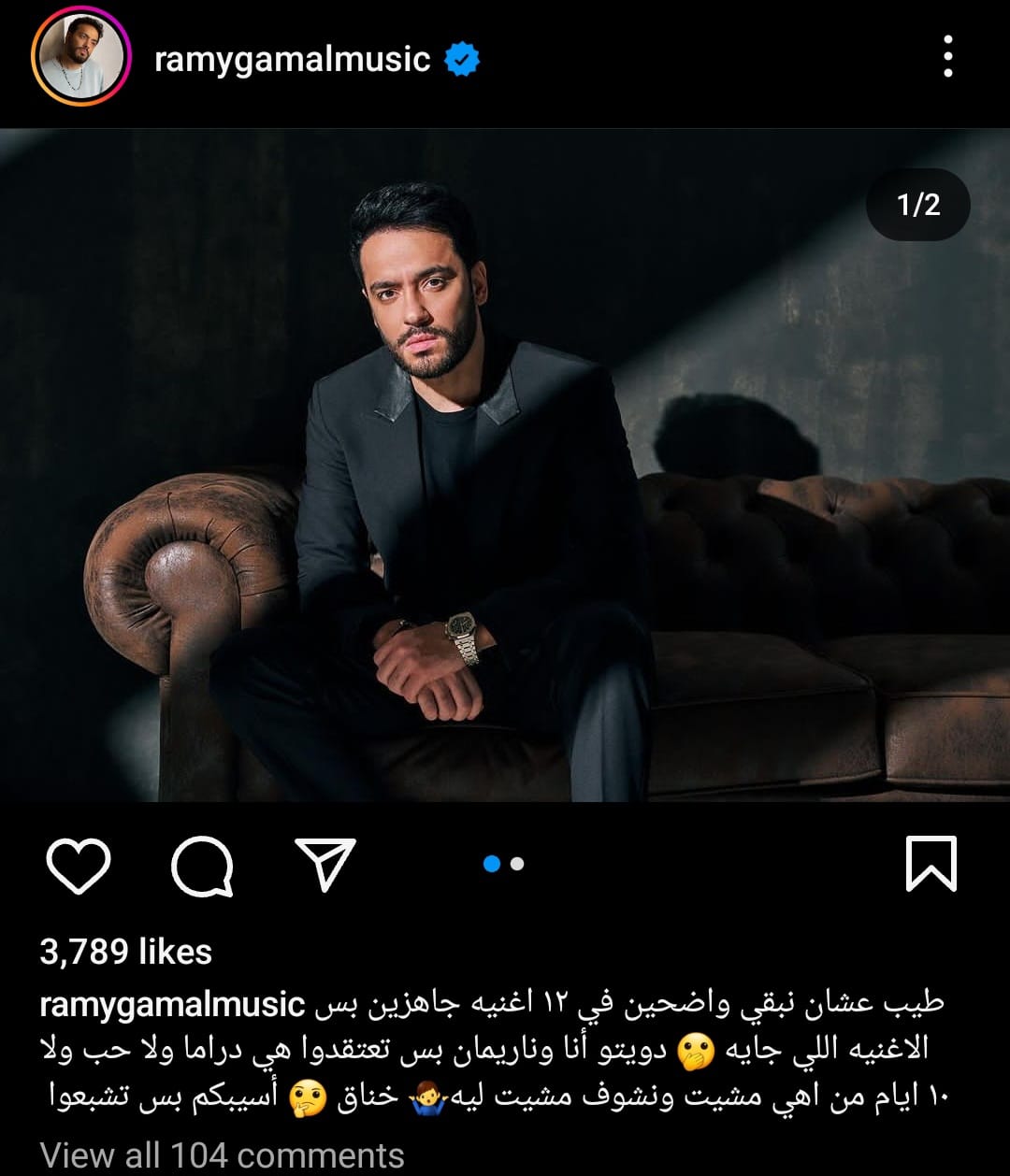The image size is (1010, 1176).
Task: Open the three-dot post options menu
Action: (947, 58)
